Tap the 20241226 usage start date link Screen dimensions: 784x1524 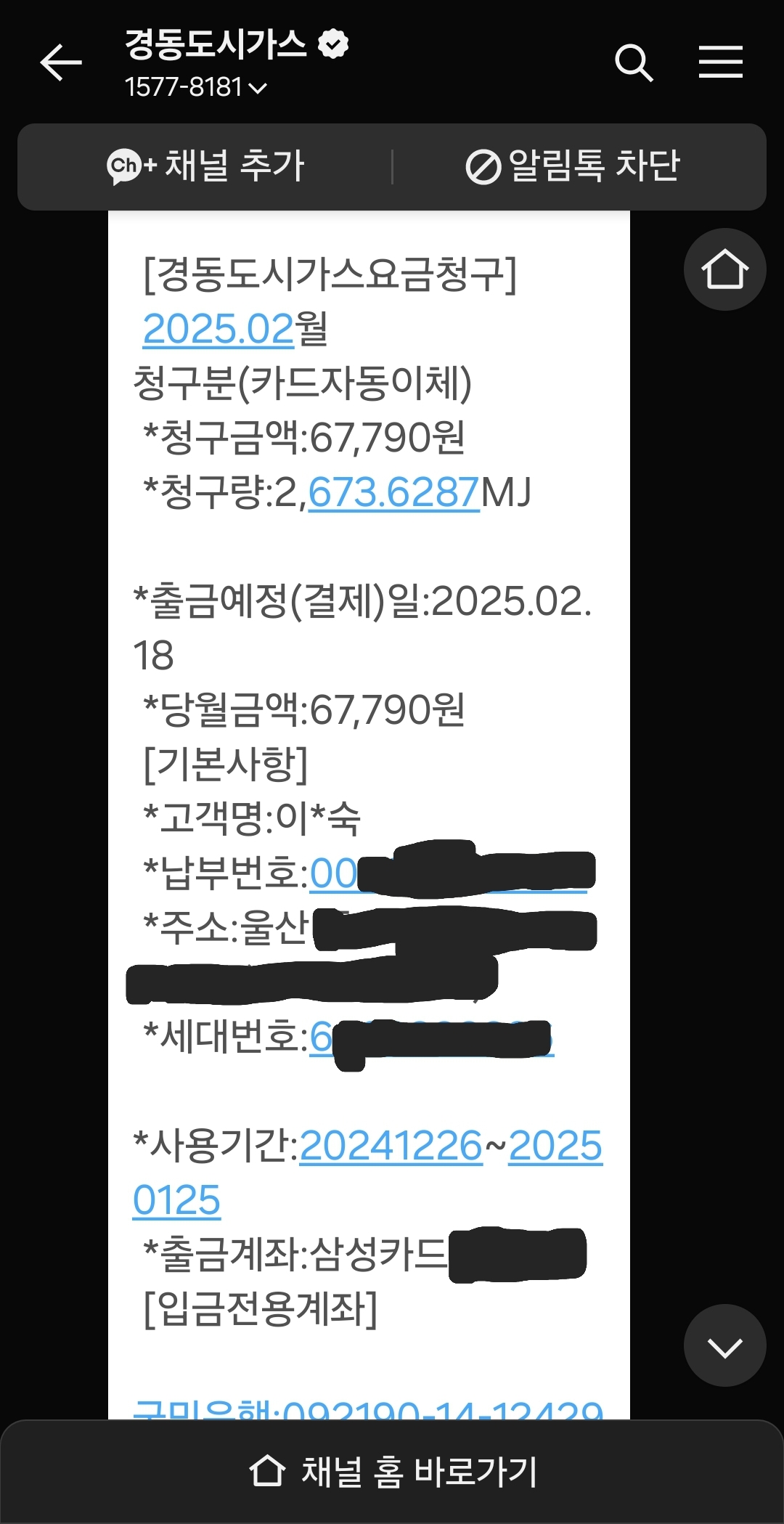tap(391, 1146)
